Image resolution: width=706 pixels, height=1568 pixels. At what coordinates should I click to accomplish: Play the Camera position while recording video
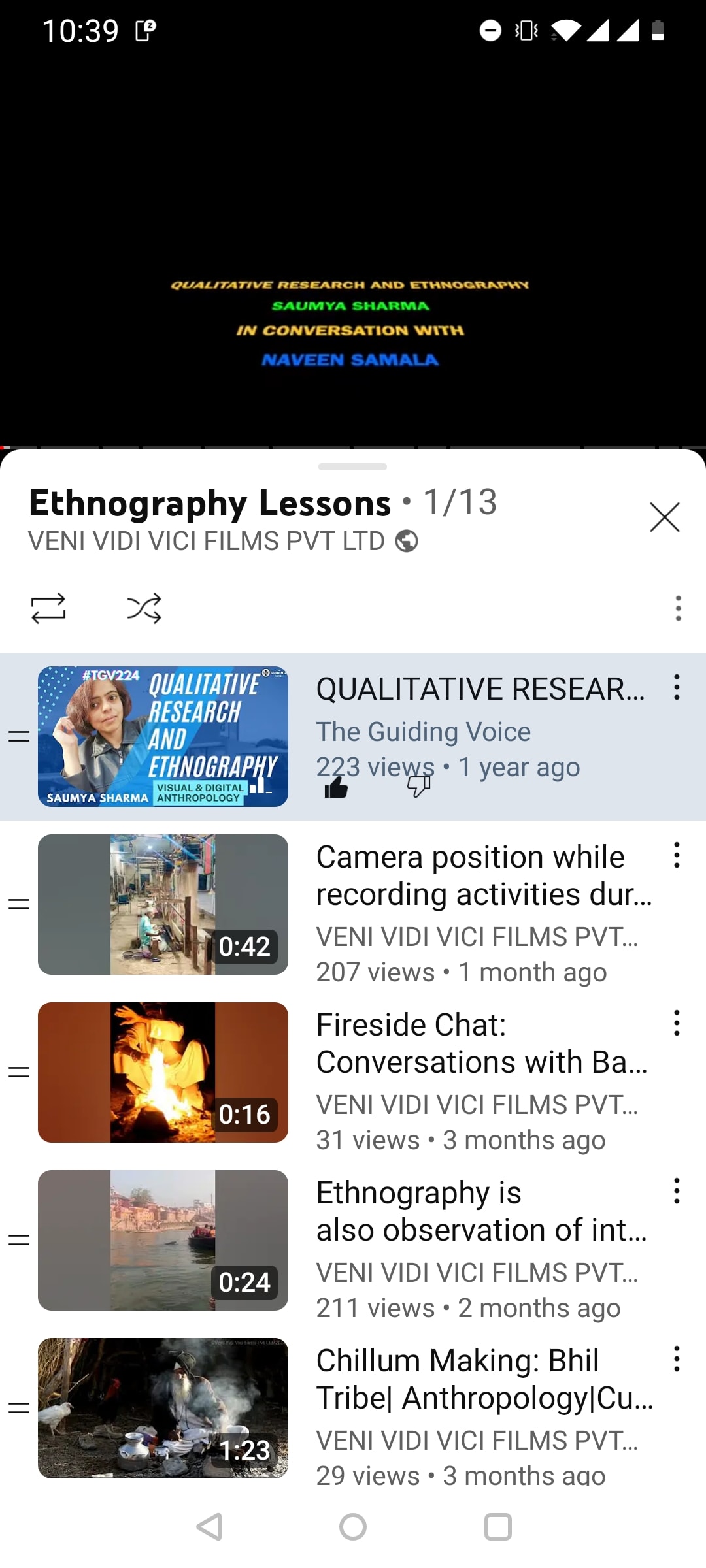(x=163, y=904)
